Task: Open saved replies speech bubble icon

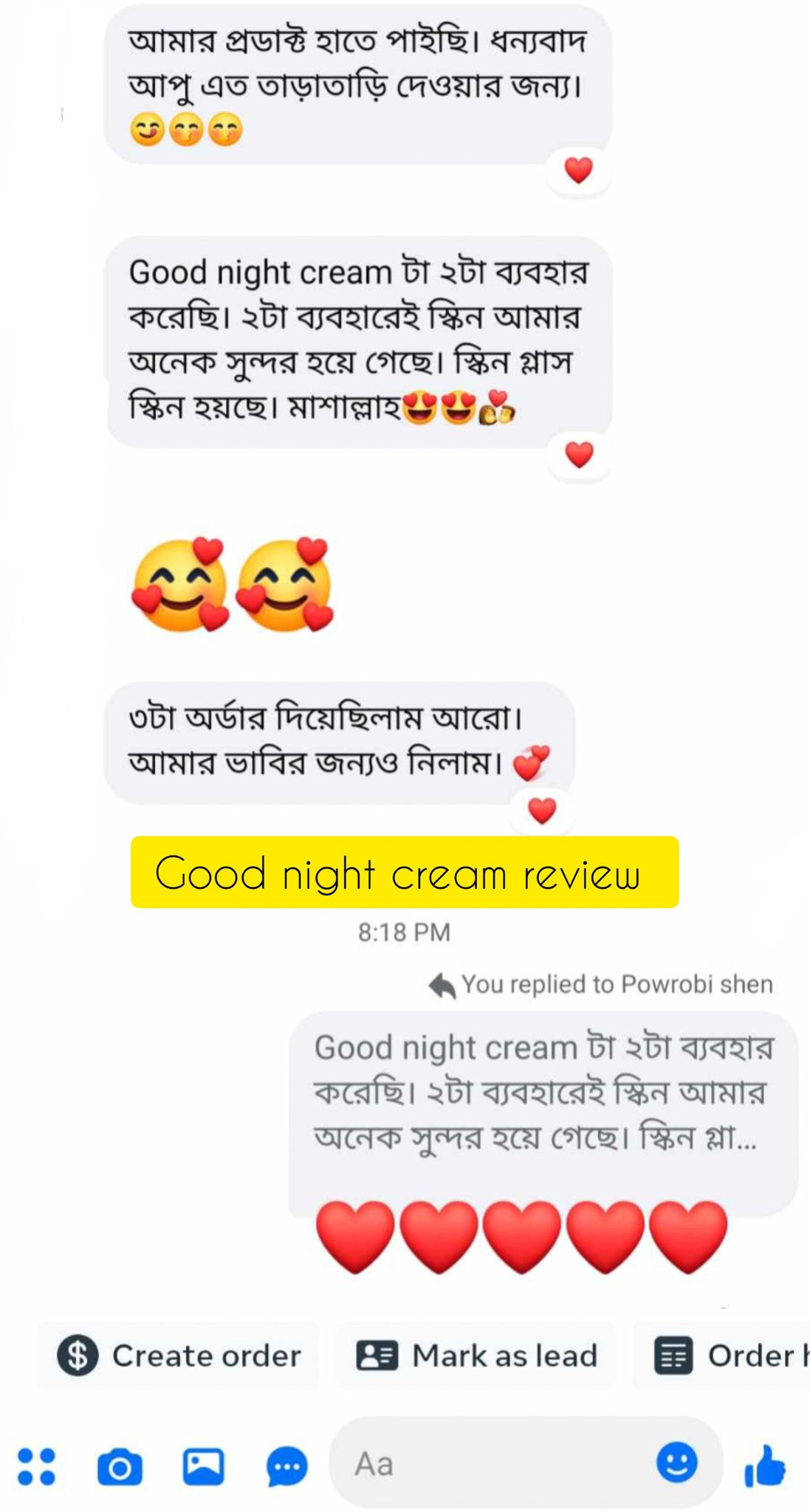Action: (x=287, y=1466)
